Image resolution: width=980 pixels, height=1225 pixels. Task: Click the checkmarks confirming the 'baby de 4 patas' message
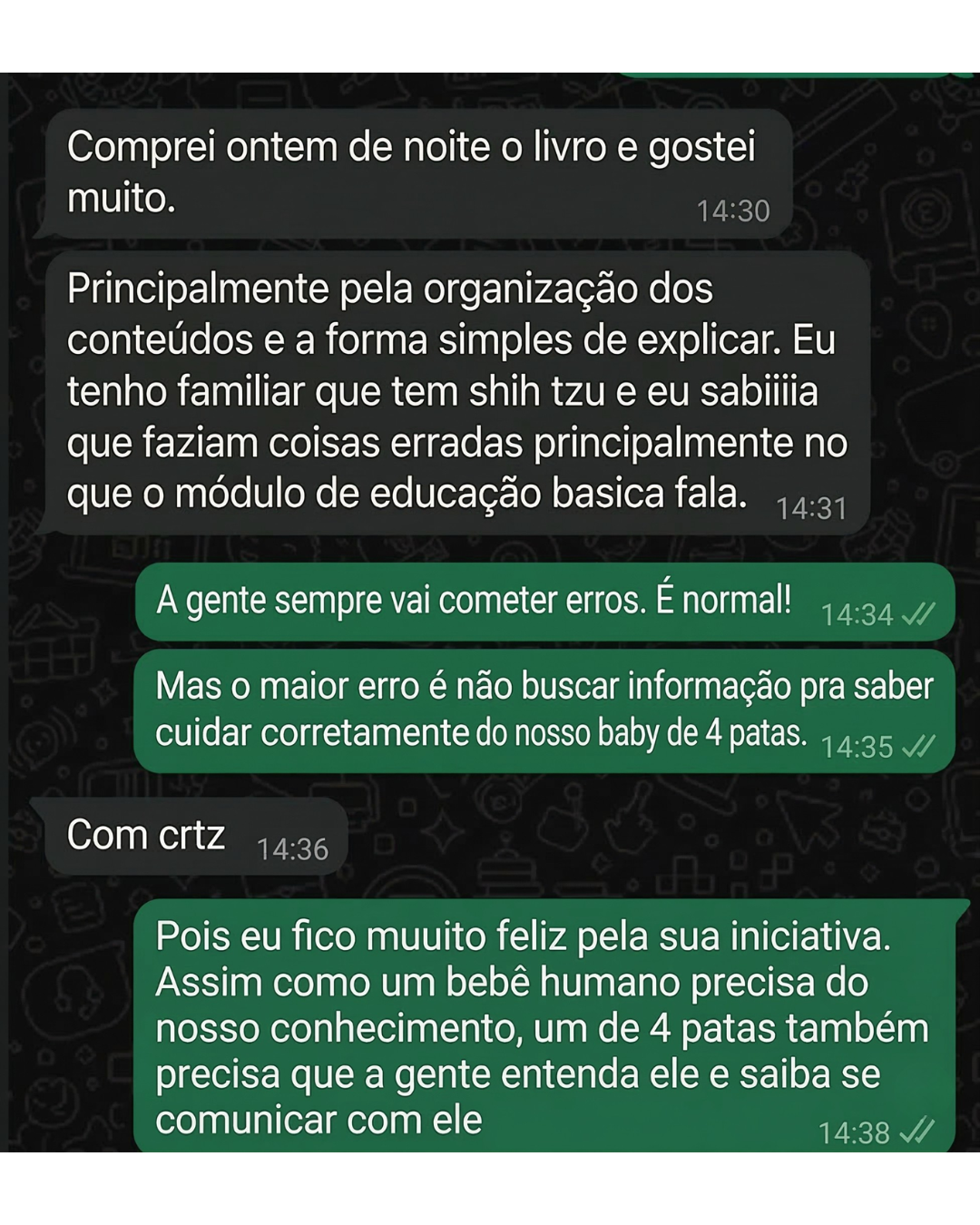point(919,747)
